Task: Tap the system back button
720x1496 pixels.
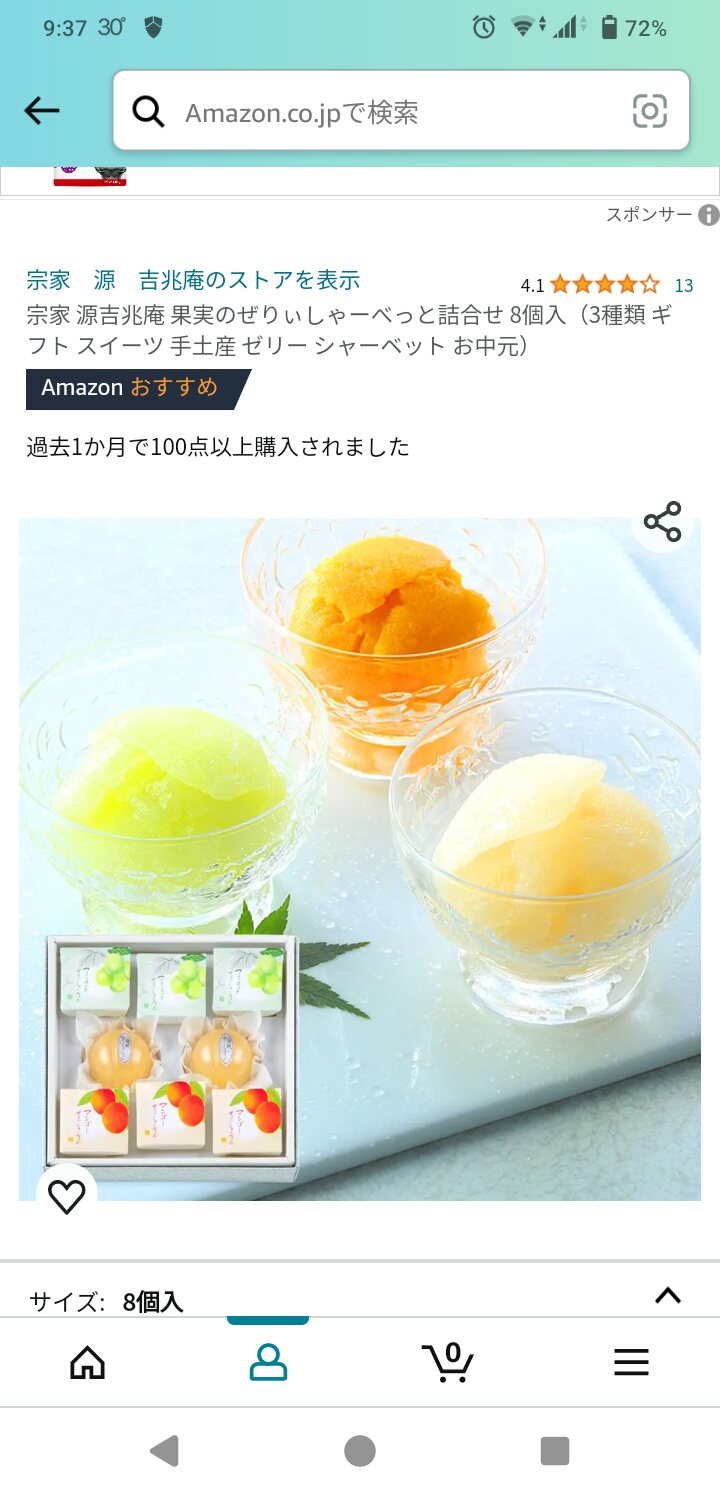Action: tap(164, 1450)
